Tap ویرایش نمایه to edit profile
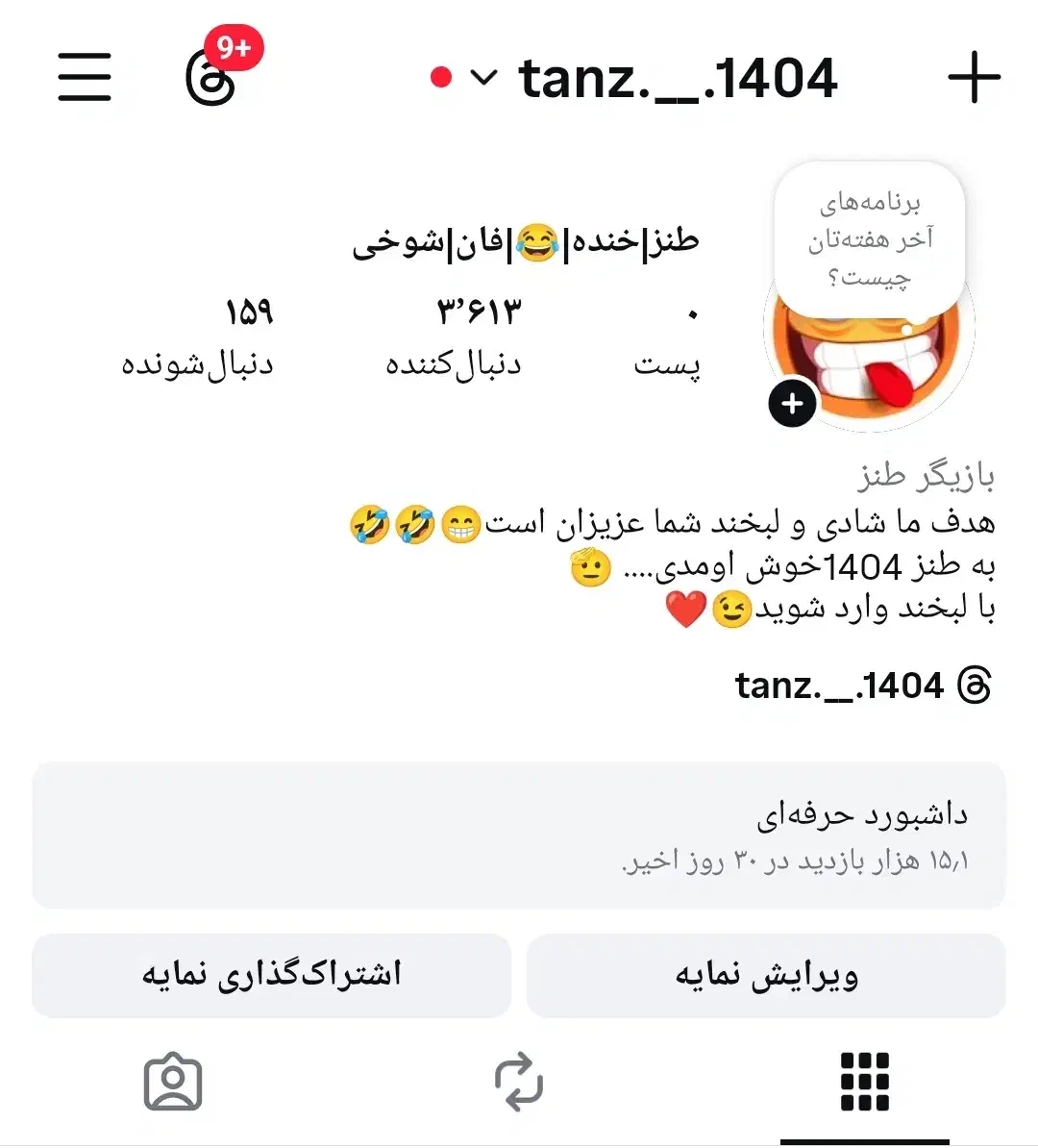 click(x=762, y=975)
